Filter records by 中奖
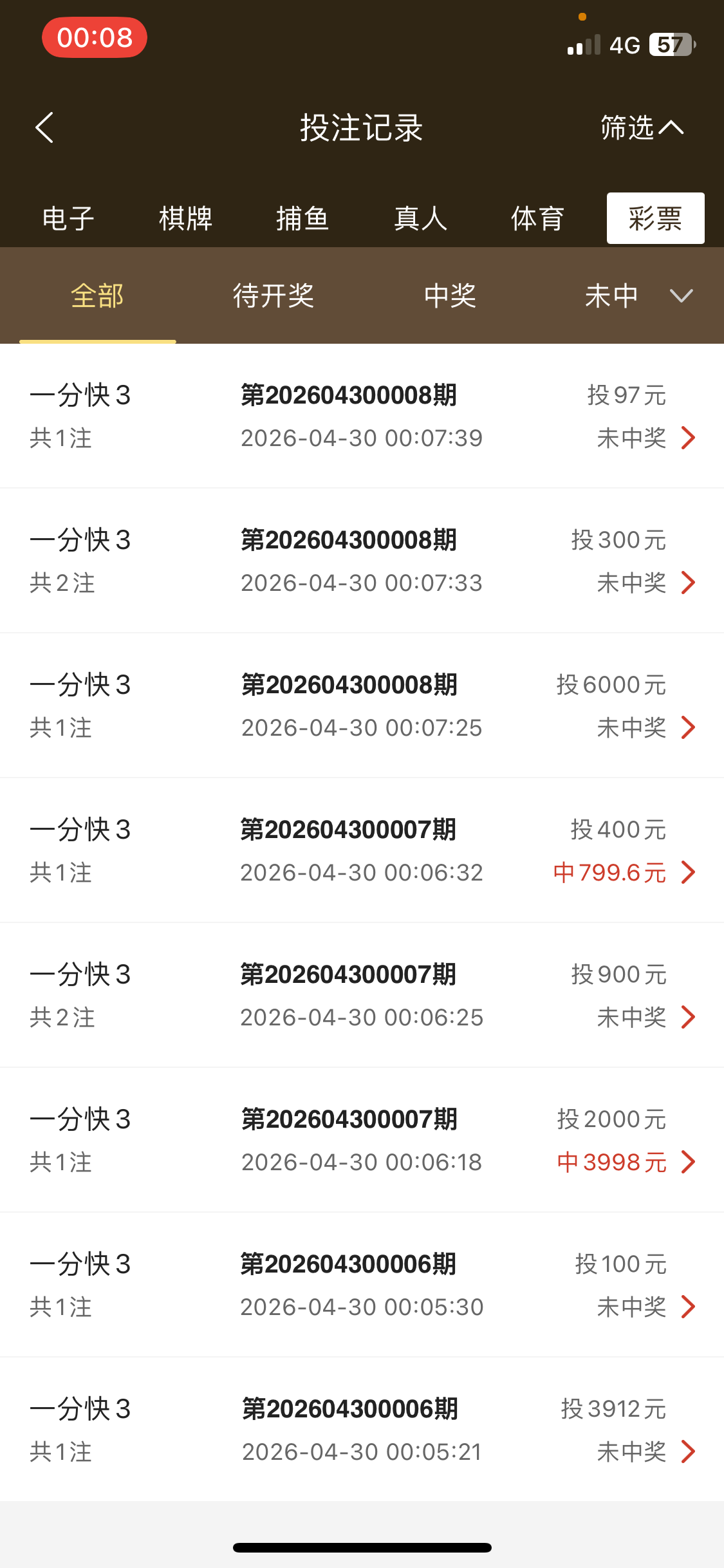 click(x=450, y=296)
